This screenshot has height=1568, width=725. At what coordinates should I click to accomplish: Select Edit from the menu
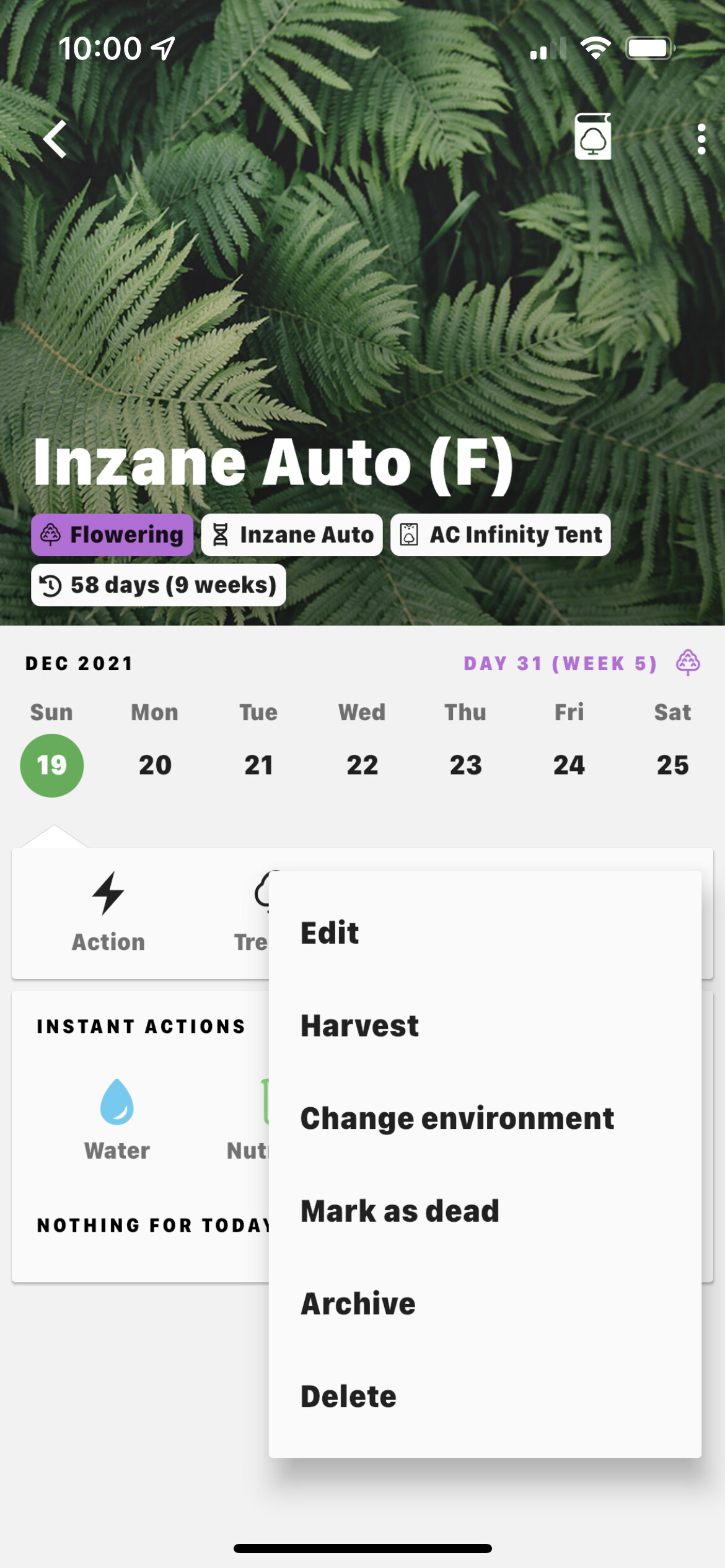click(x=485, y=933)
